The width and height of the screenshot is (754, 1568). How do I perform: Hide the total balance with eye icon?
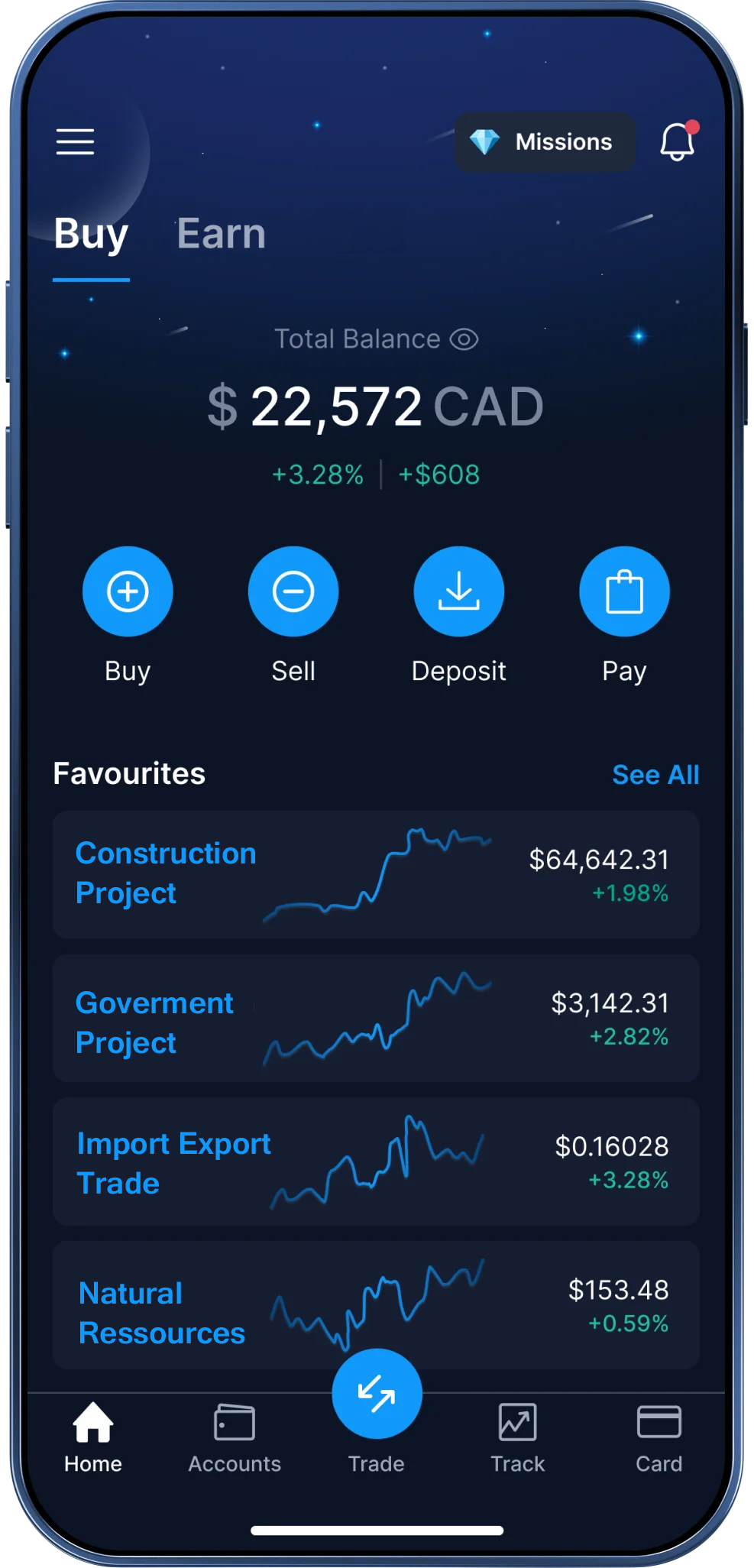(464, 339)
